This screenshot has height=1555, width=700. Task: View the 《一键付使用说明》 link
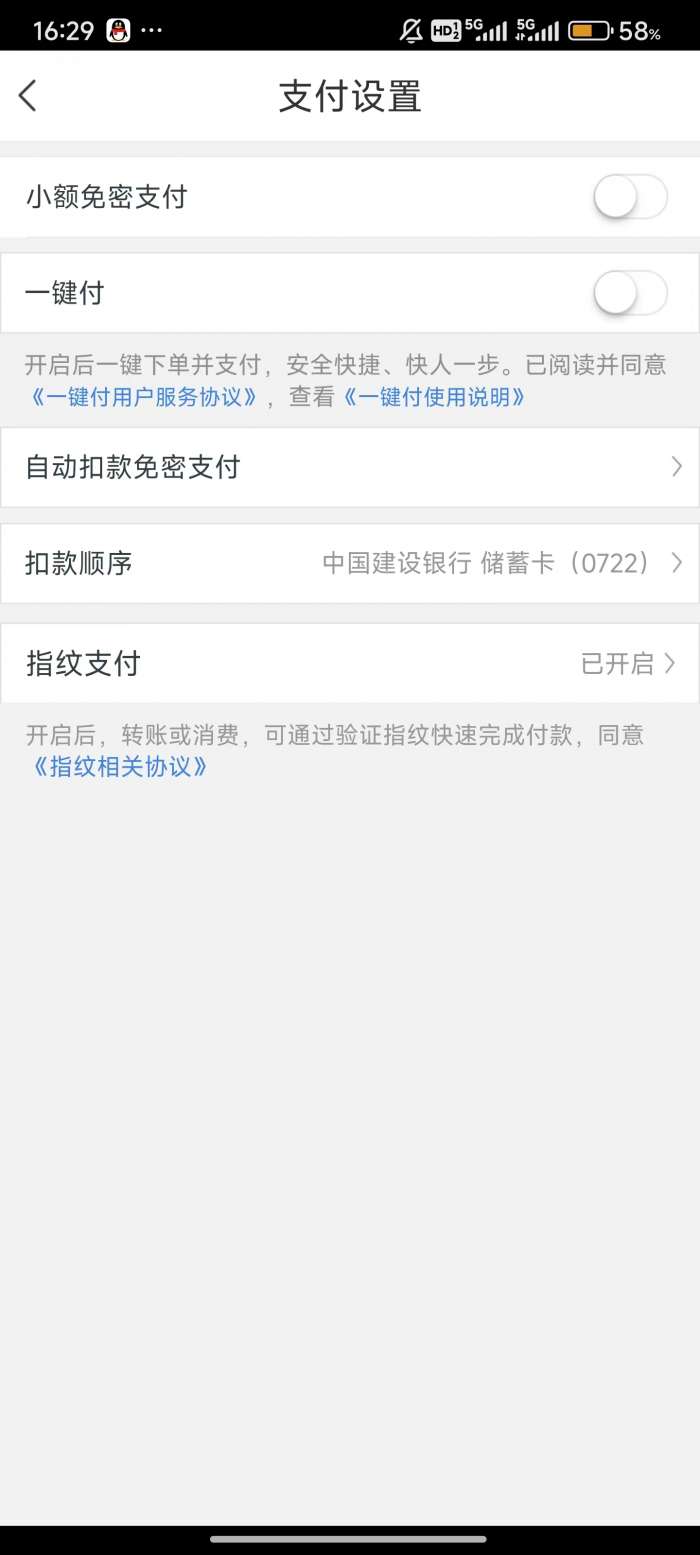[x=435, y=397]
